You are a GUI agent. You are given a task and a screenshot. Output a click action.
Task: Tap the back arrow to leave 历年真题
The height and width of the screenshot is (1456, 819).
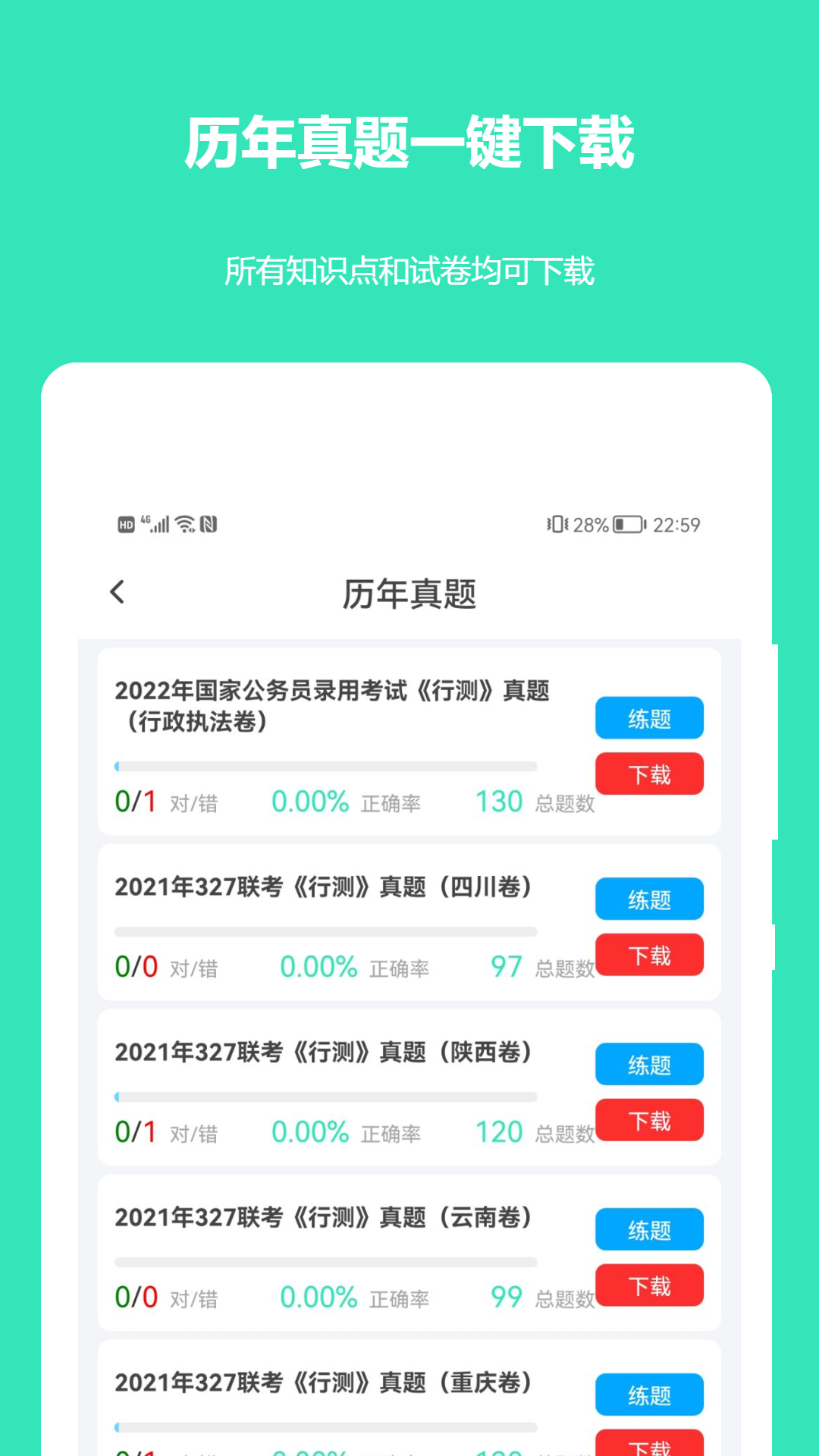coord(118,592)
